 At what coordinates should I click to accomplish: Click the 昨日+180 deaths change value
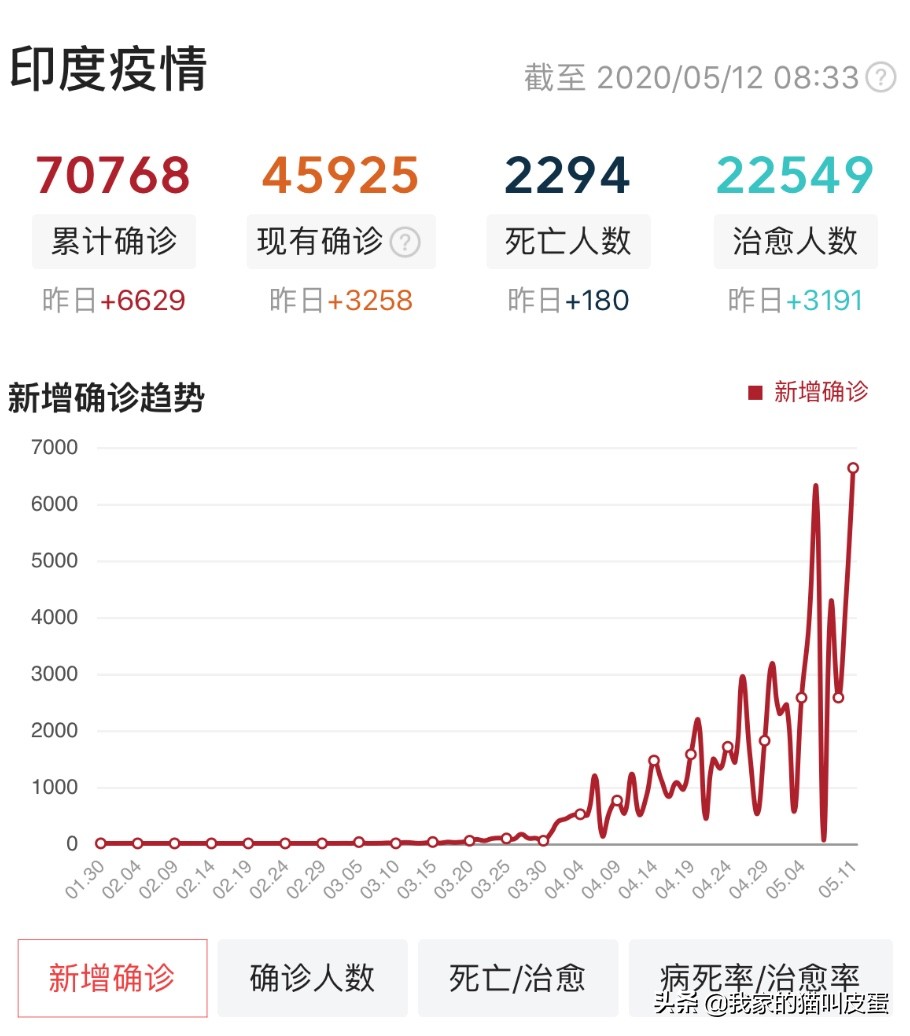[x=568, y=299]
